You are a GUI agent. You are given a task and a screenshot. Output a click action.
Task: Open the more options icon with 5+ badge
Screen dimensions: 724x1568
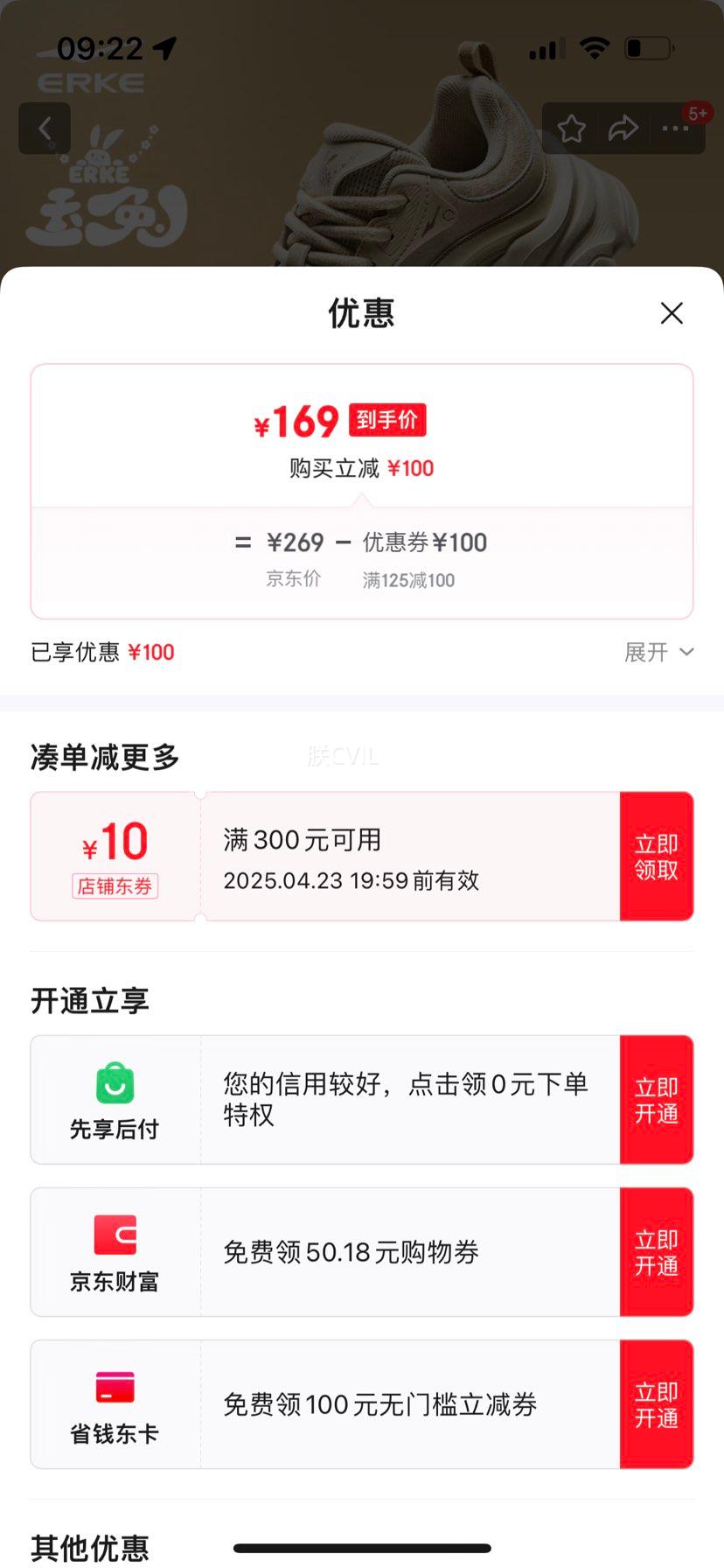pyautogui.click(x=674, y=128)
